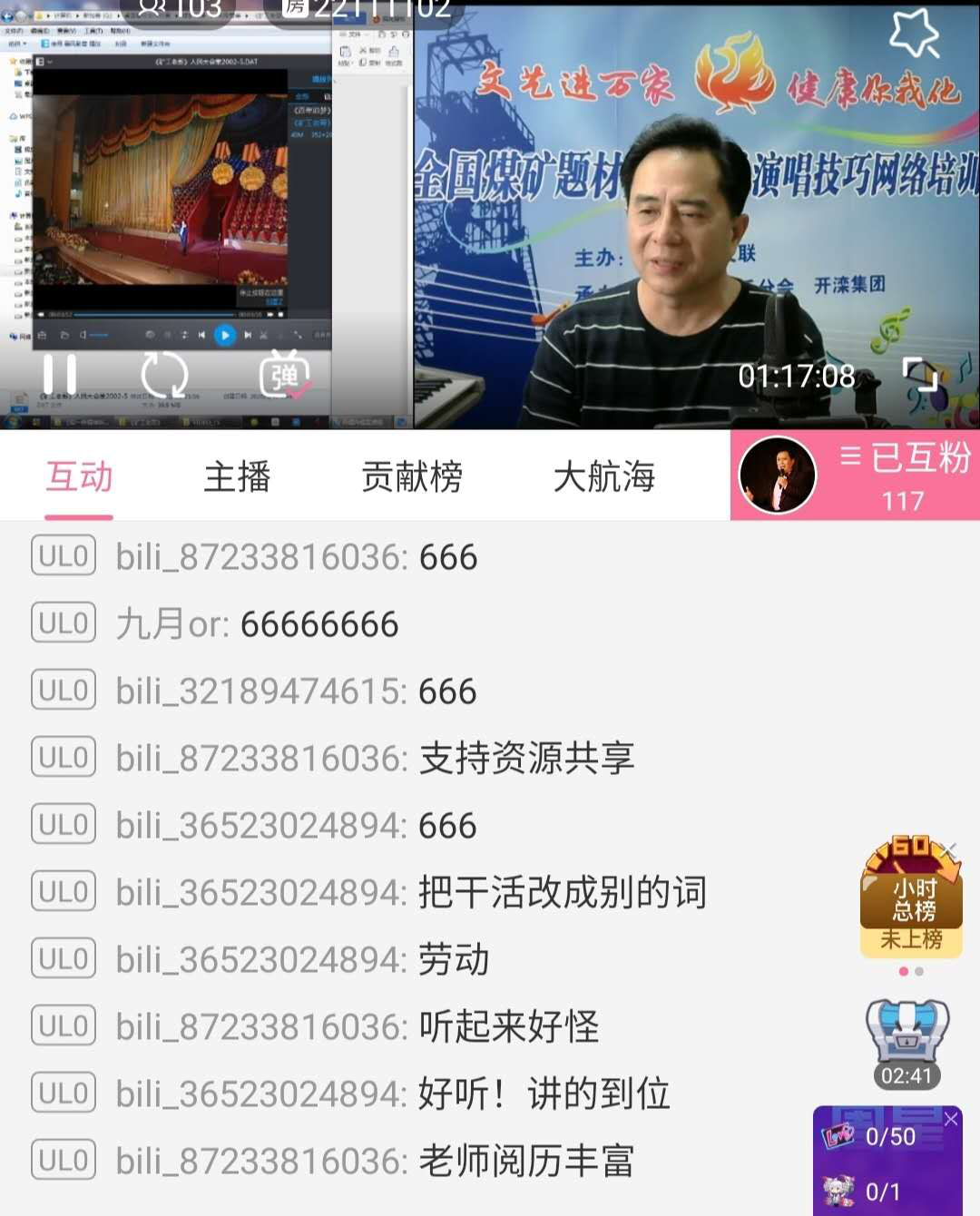980x1216 pixels.
Task: Dismiss the purple task panel
Action: click(x=951, y=1119)
